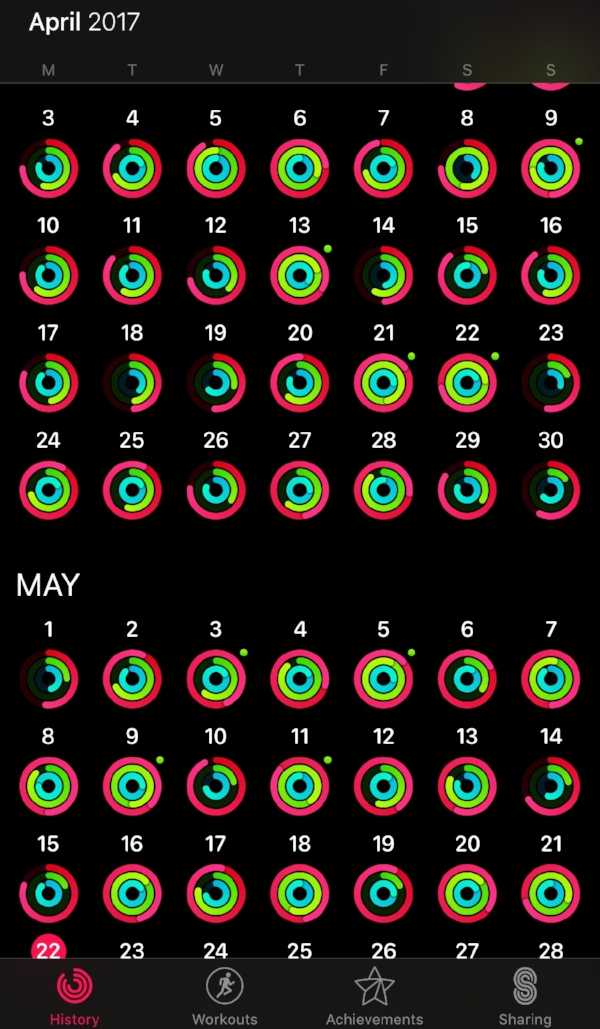View activity details for May 5
The image size is (600, 1029).
point(383,679)
